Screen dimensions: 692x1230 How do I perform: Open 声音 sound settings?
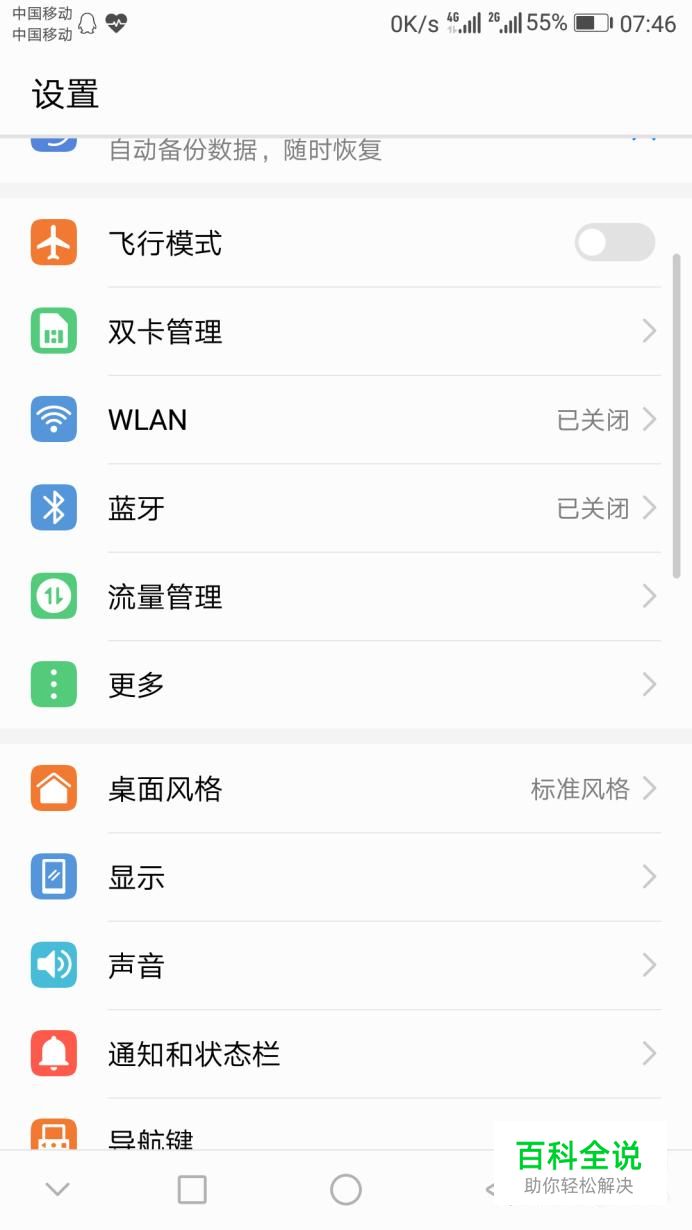(345, 966)
